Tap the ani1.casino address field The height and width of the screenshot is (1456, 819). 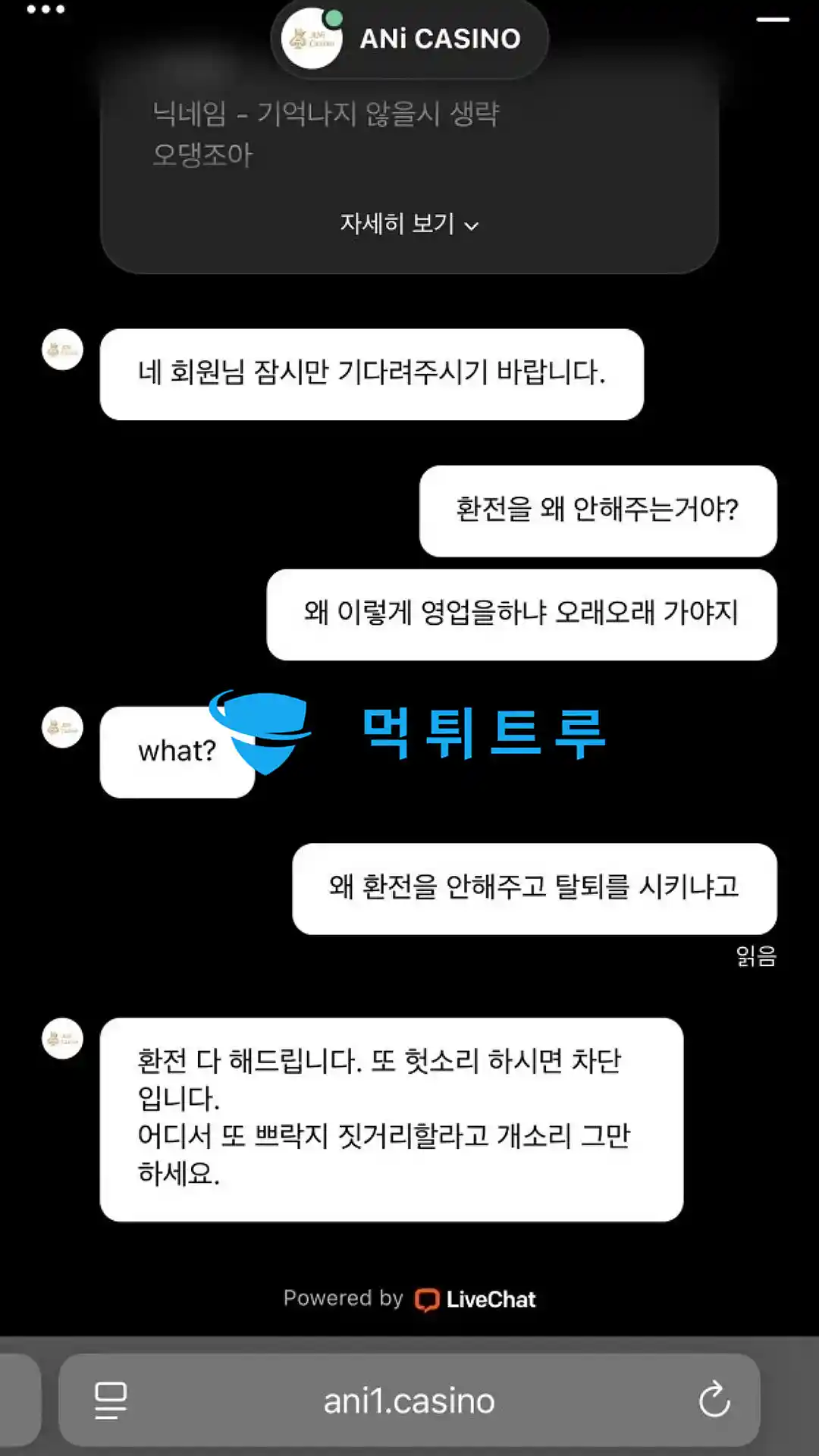(x=409, y=1401)
